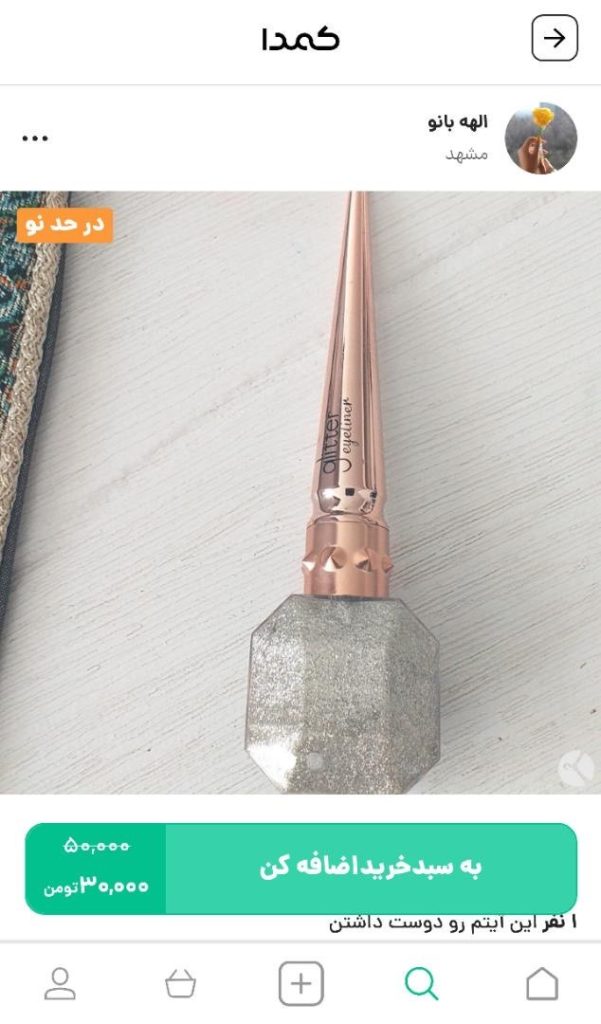
Task: Add a new listing with plus
Action: [300, 984]
